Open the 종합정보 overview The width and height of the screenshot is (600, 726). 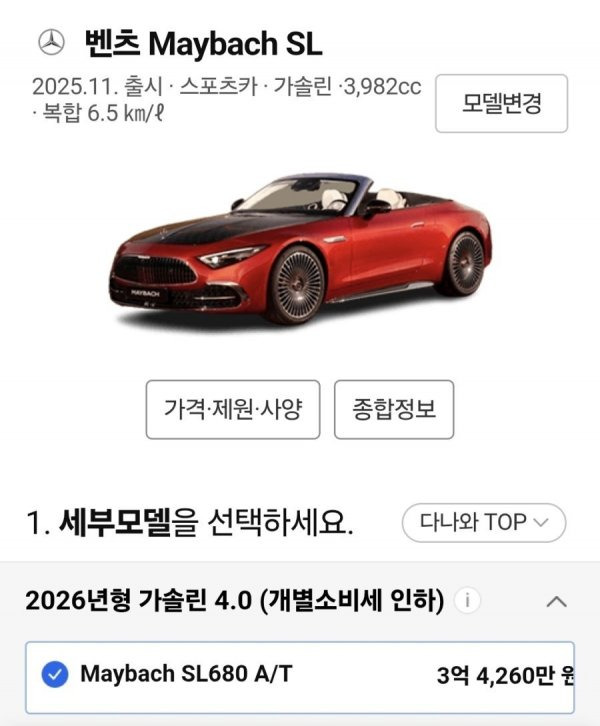394,409
